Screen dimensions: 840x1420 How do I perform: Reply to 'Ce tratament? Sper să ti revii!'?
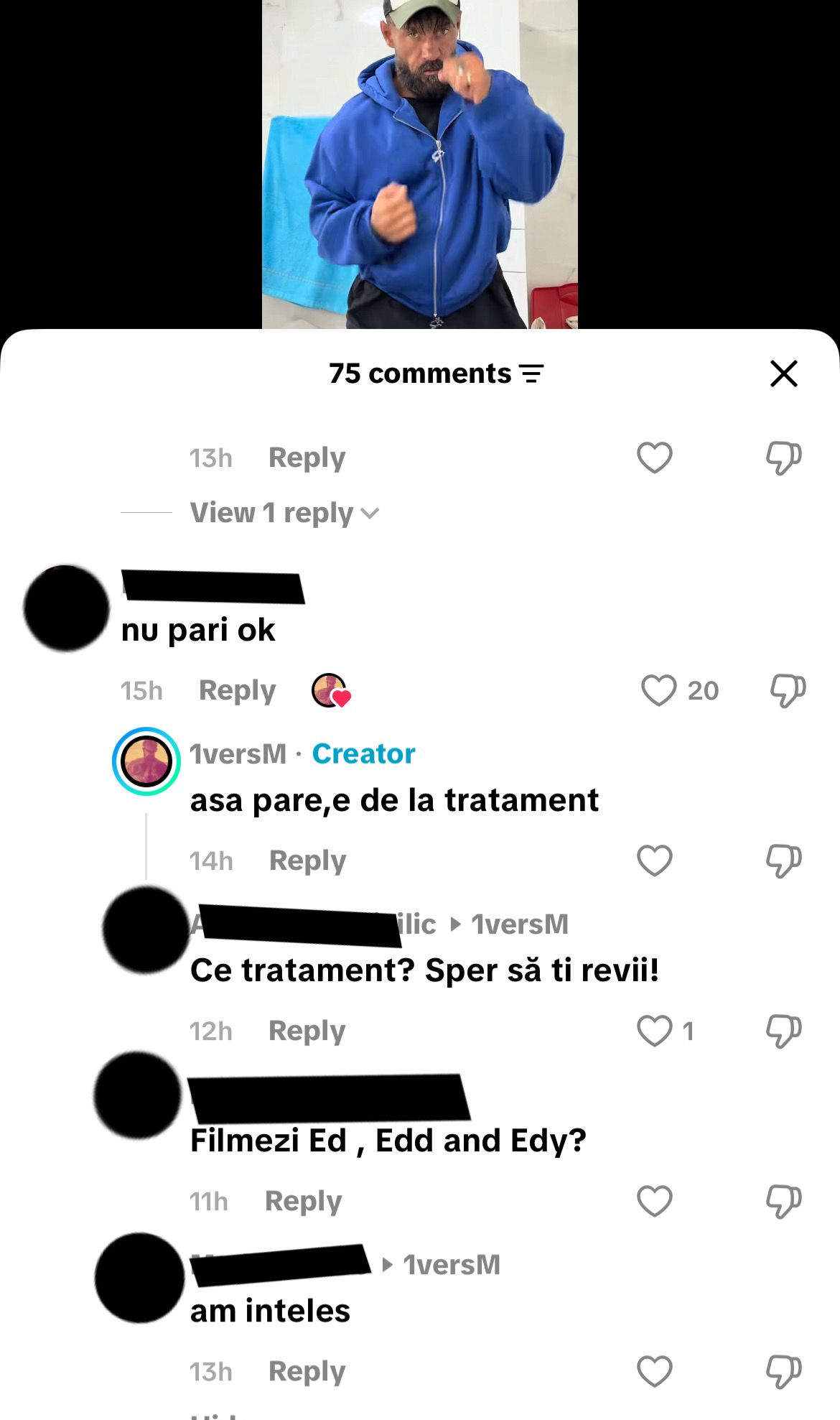307,1031
